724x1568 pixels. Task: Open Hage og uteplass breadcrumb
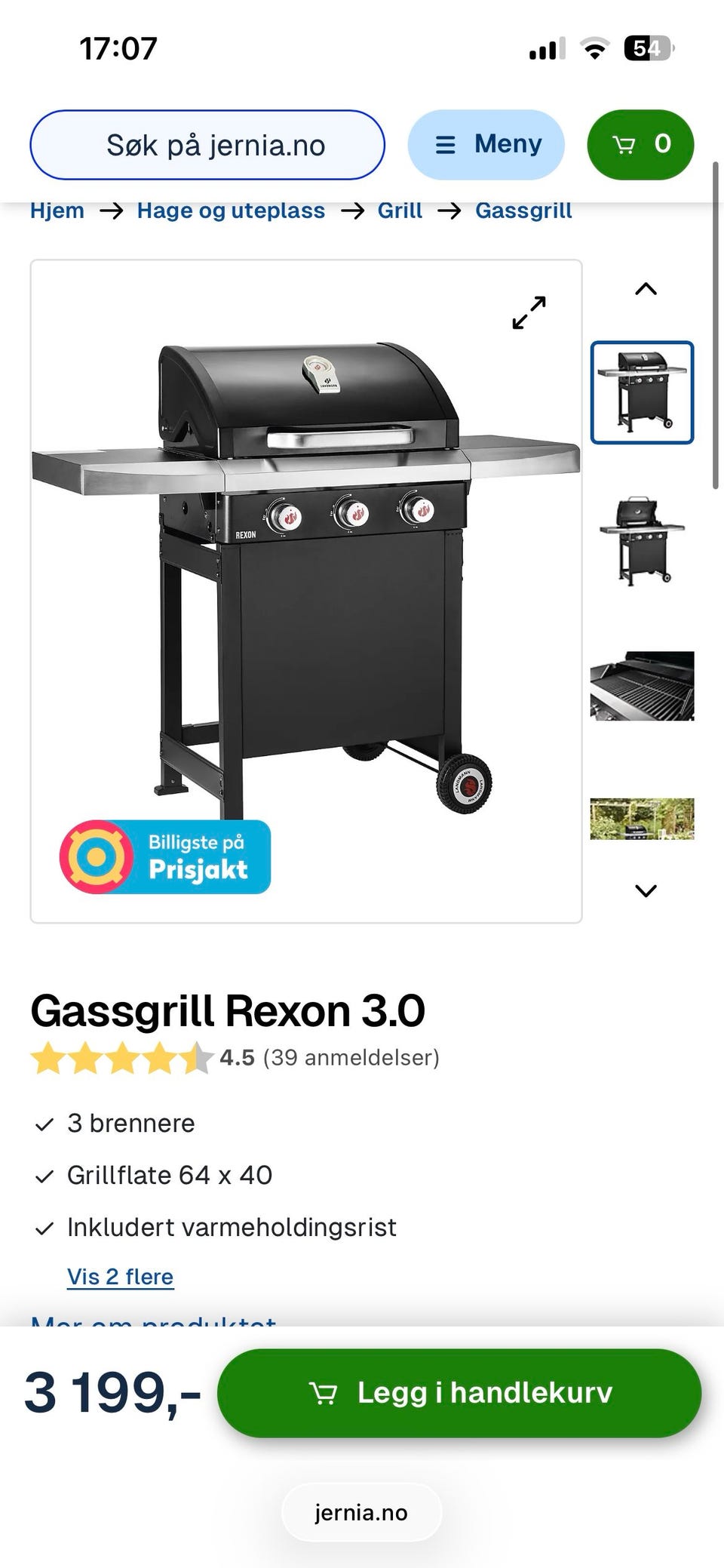(x=231, y=211)
